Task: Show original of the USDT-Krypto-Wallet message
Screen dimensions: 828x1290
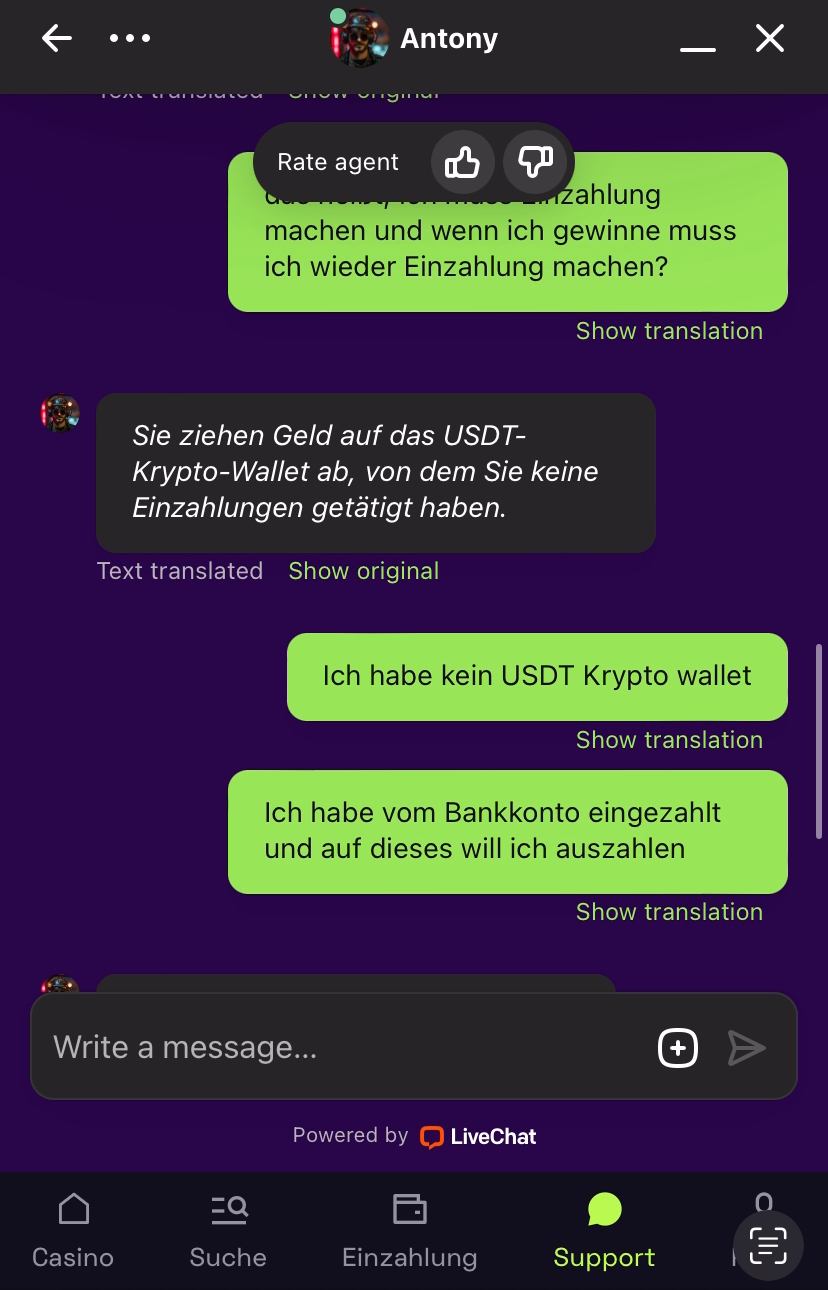Action: 363,571
